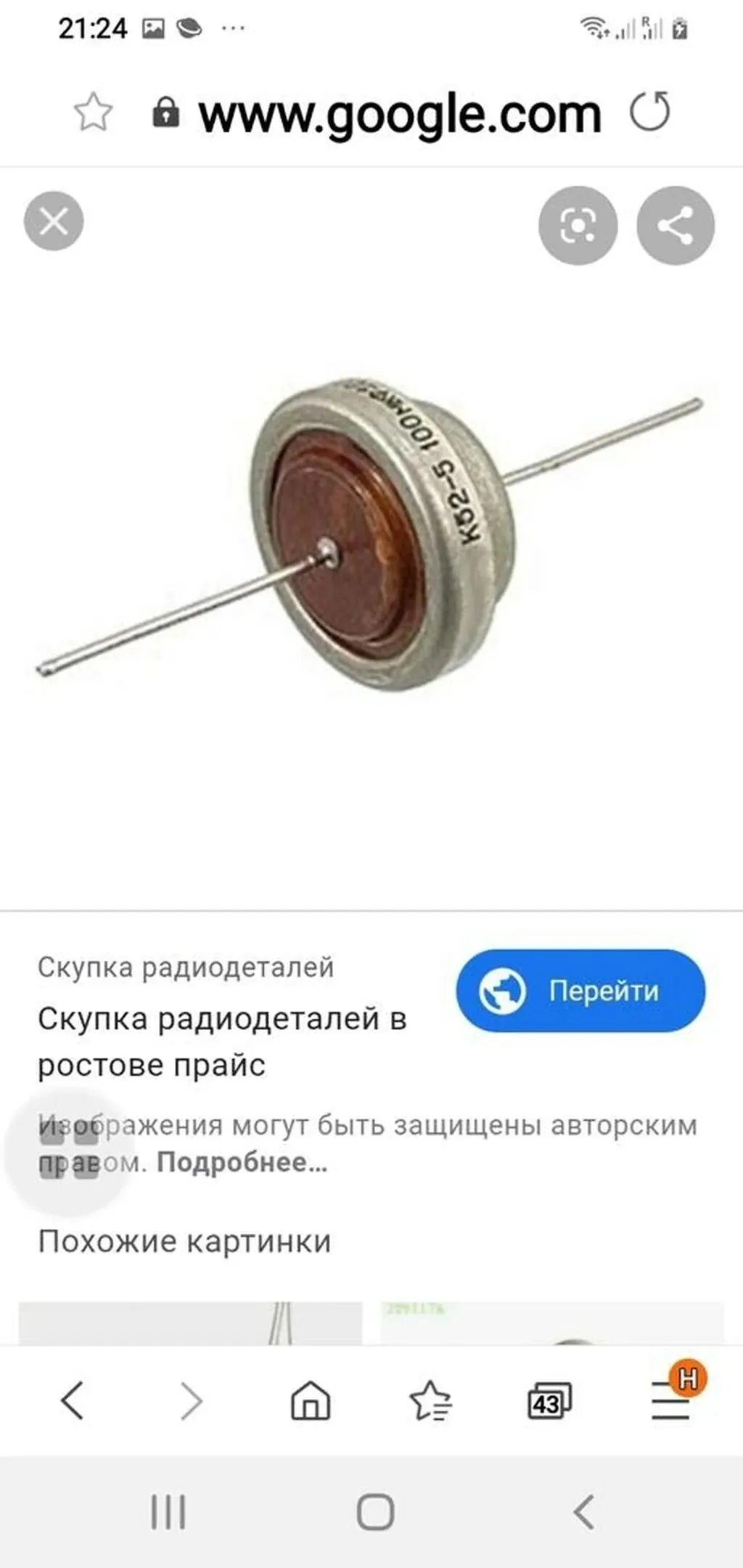Open the bookmarks list
The image size is (743, 1568).
pos(430,1400)
